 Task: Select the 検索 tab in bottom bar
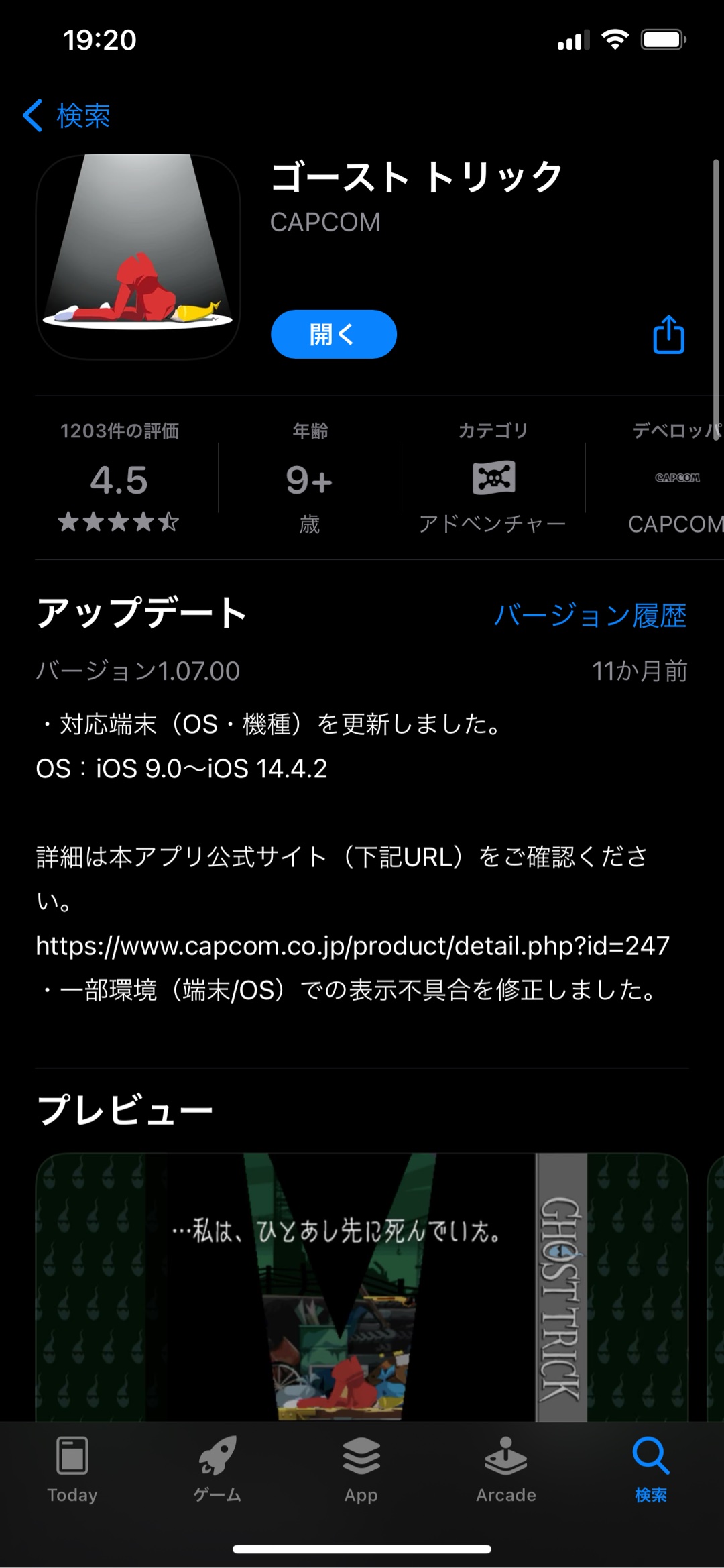(650, 1469)
